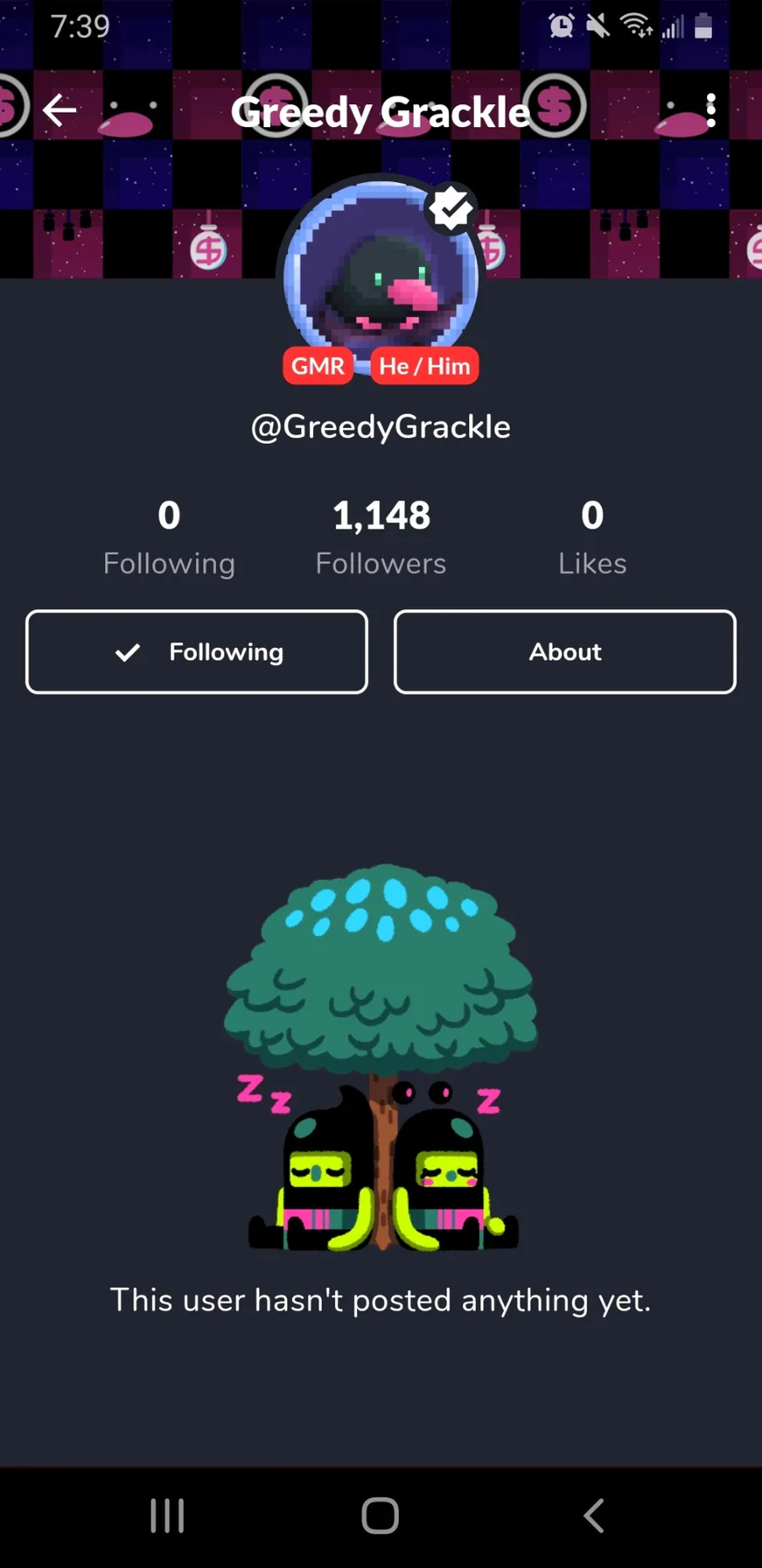Open the system recent apps view
Image resolution: width=762 pixels, height=1568 pixels.
pos(167,1515)
